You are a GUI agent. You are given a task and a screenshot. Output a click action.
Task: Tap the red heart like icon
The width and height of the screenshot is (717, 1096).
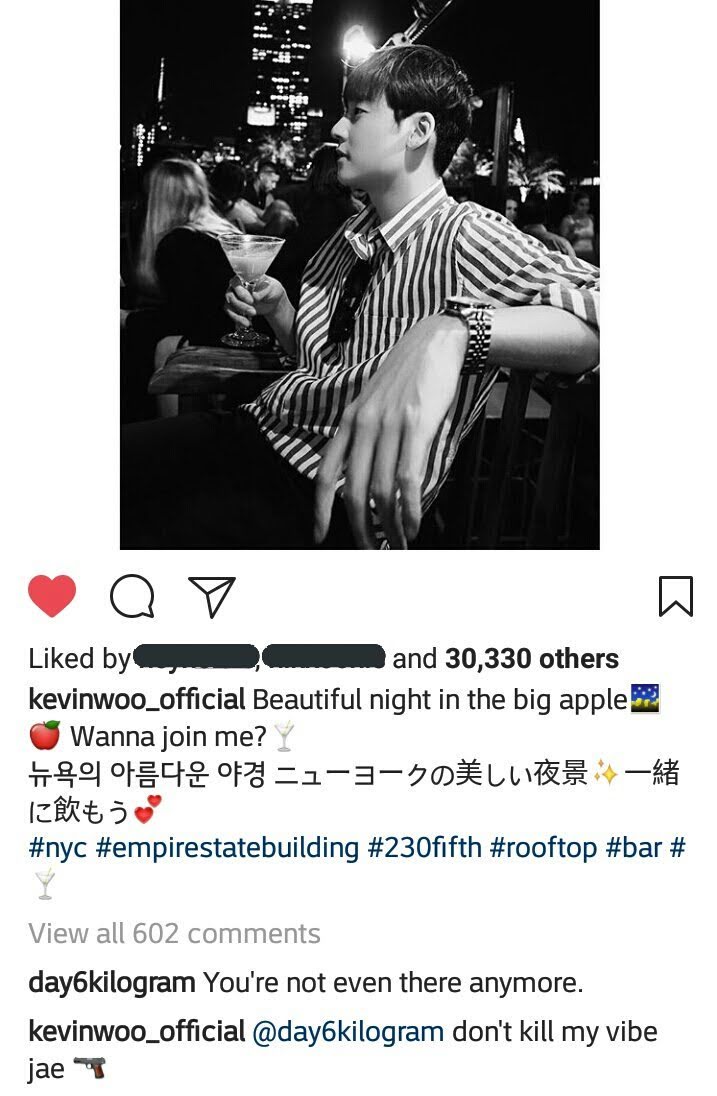click(x=52, y=596)
